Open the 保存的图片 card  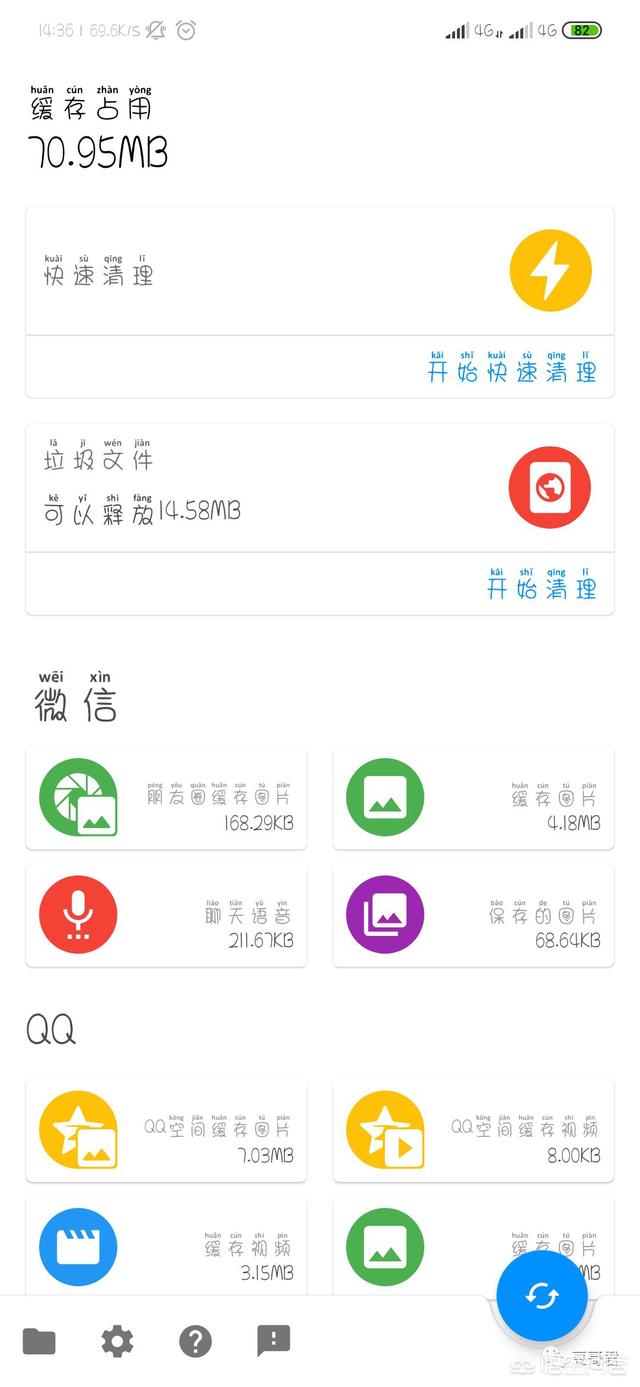[x=473, y=915]
